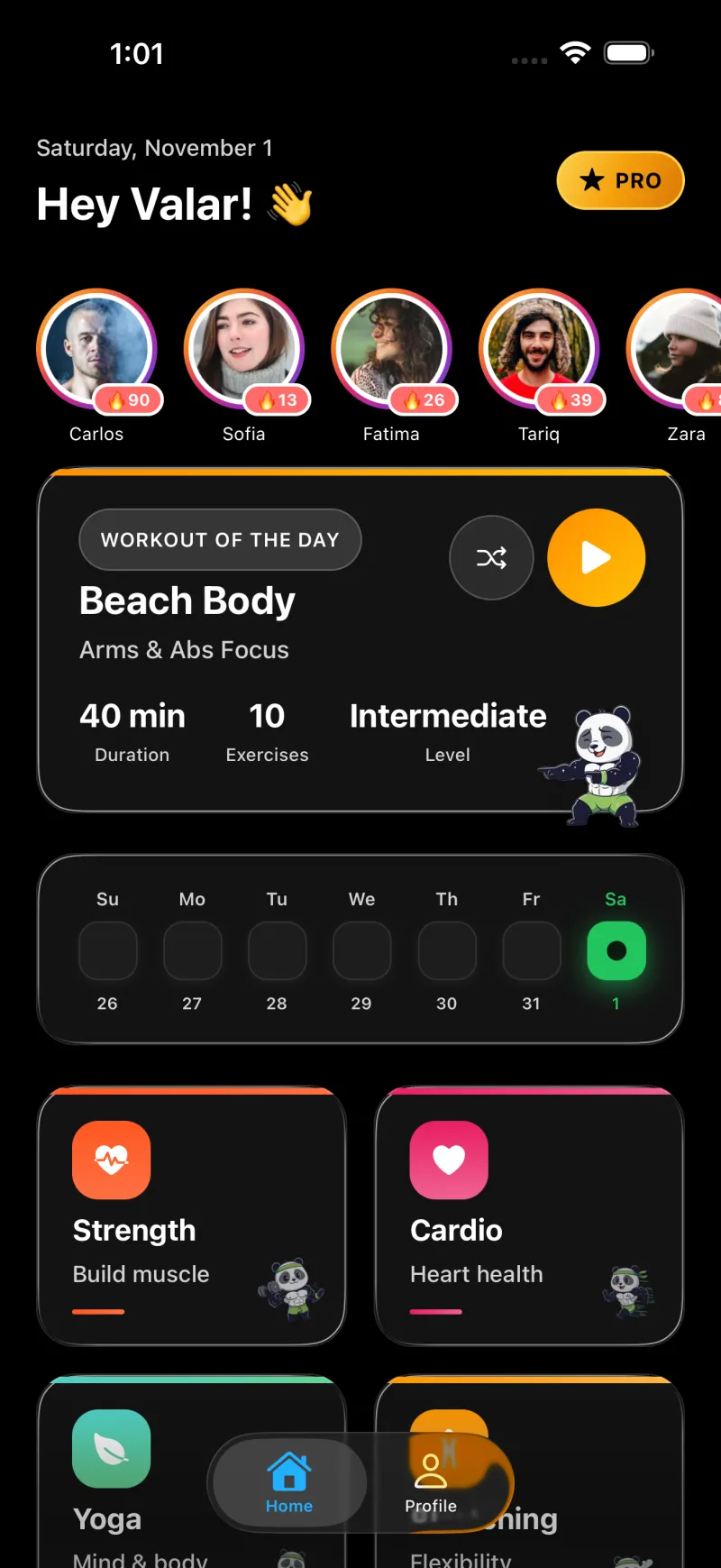Start the Beach Body workout
Viewport: 721px width, 1568px height.
[x=596, y=557]
